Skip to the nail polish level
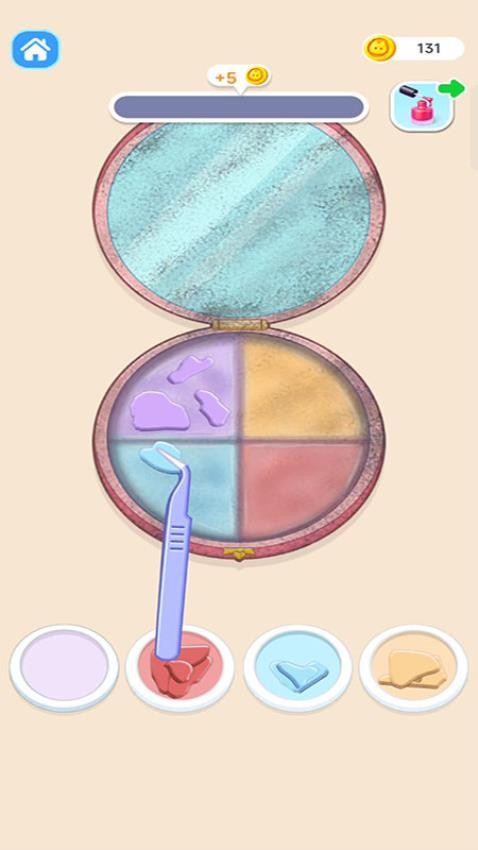Image resolution: width=478 pixels, height=850 pixels. click(x=426, y=105)
